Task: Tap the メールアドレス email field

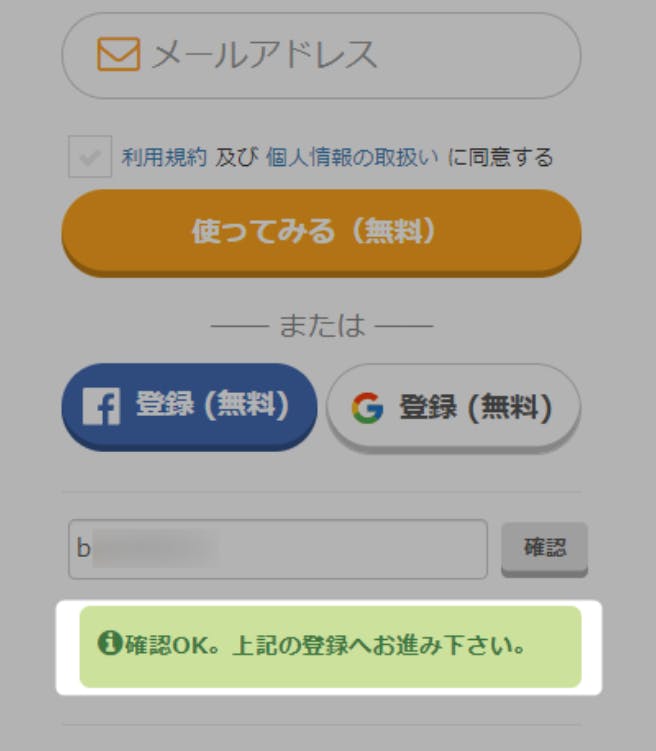Action: pyautogui.click(x=321, y=55)
